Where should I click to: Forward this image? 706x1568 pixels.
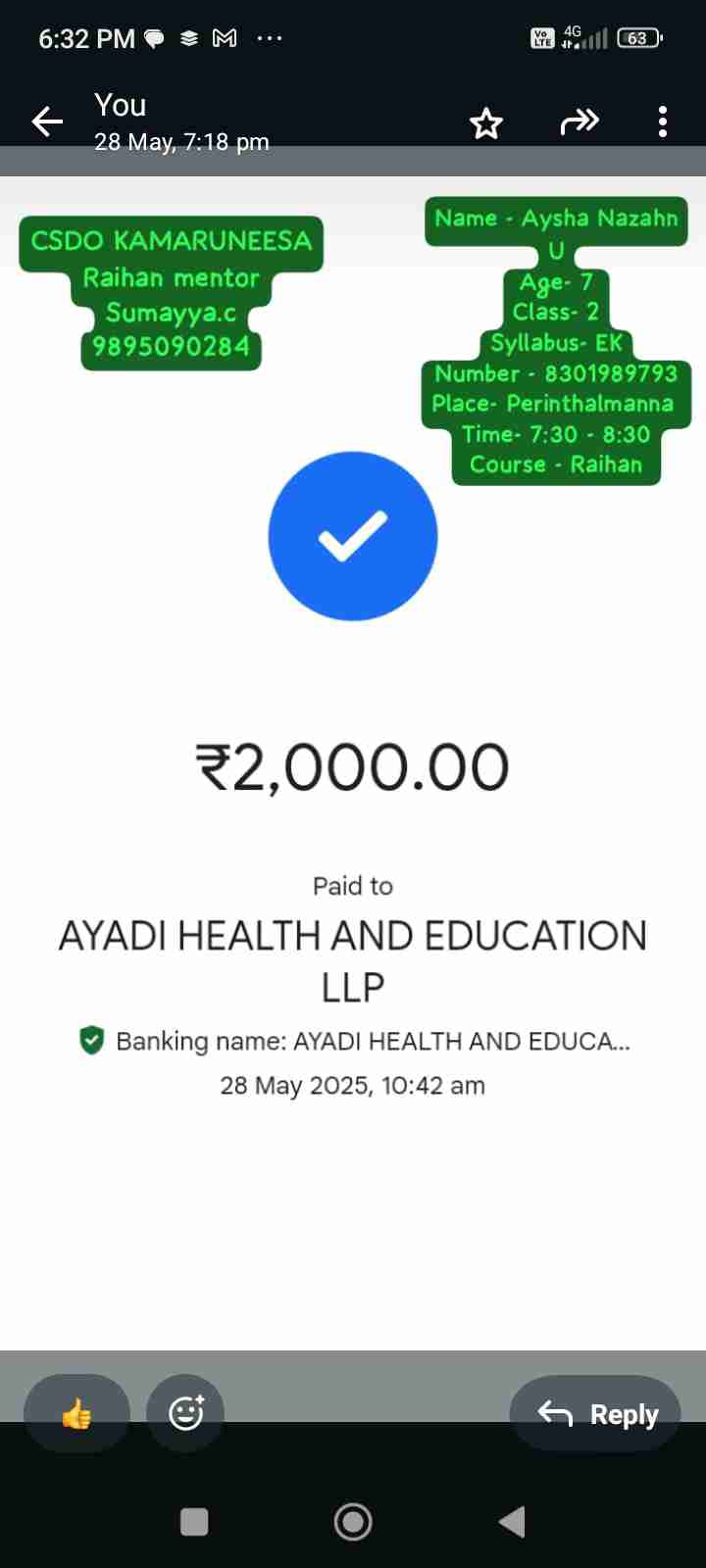(579, 122)
